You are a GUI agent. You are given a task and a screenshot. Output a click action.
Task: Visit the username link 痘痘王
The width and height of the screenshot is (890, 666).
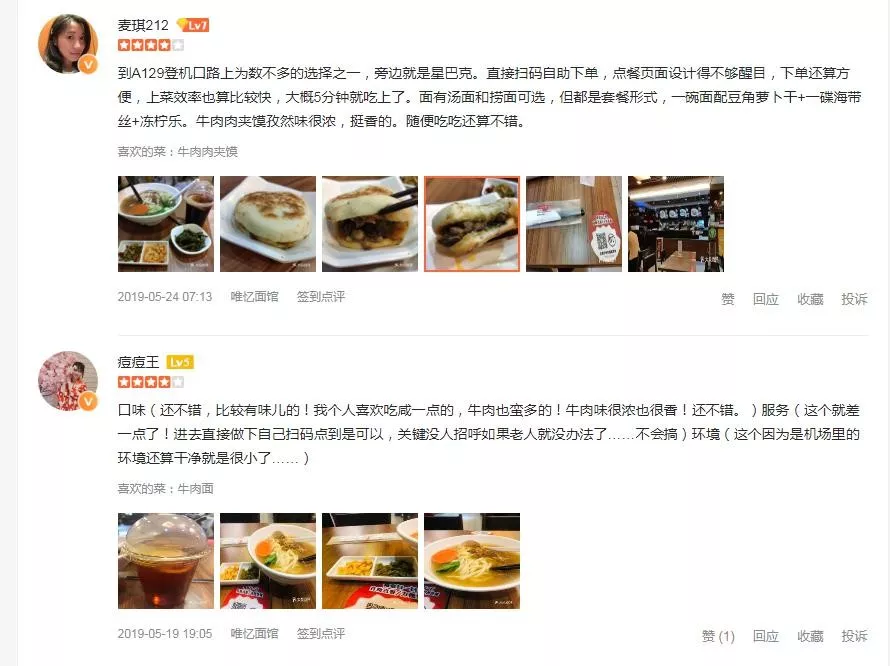137,362
